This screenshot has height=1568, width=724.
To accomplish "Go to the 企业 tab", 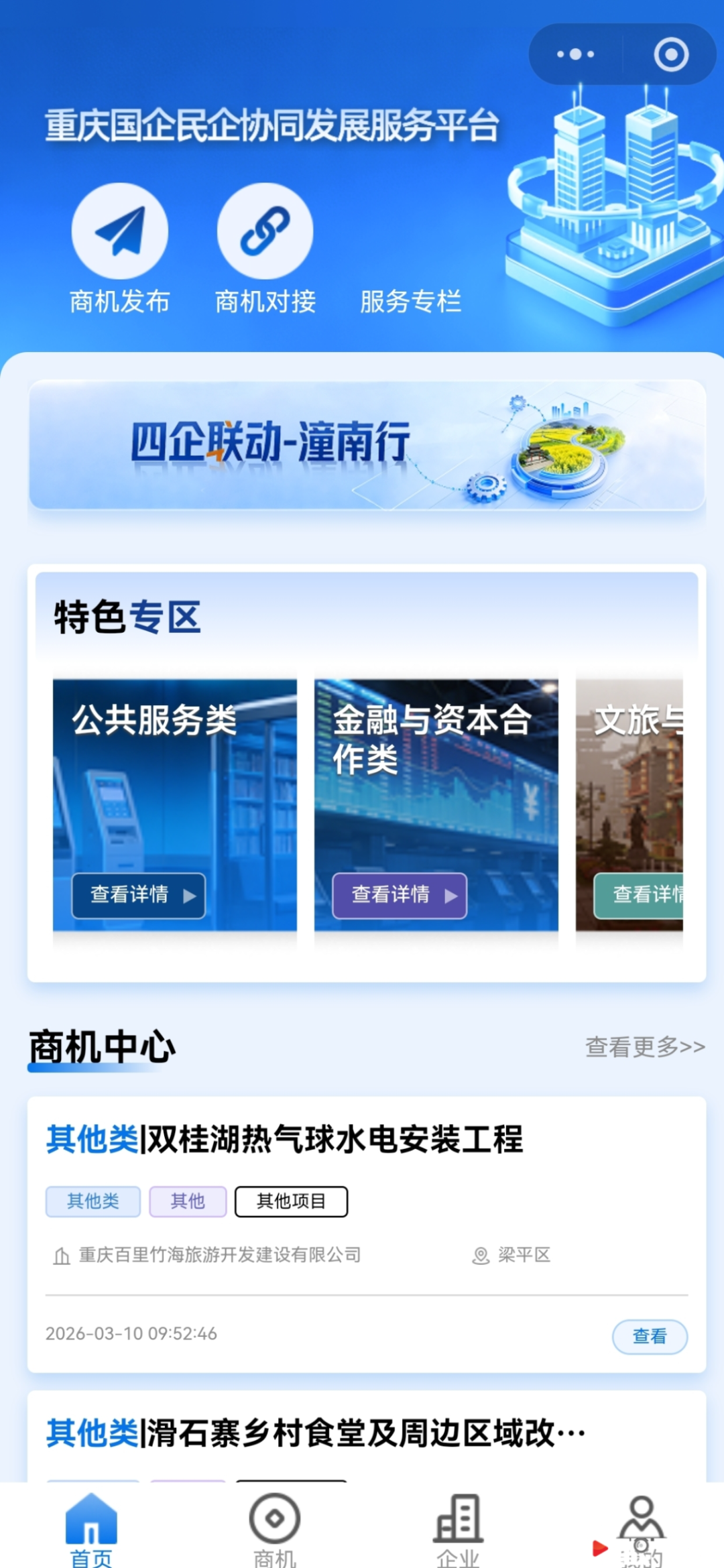I will 459,1530.
